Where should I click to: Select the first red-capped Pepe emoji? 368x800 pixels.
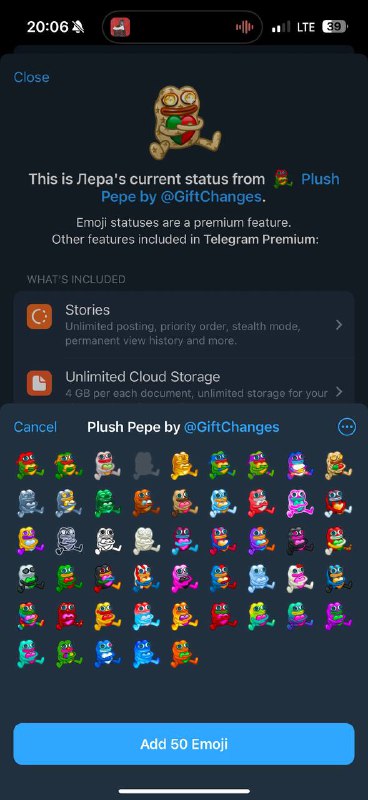pyautogui.click(x=30, y=465)
